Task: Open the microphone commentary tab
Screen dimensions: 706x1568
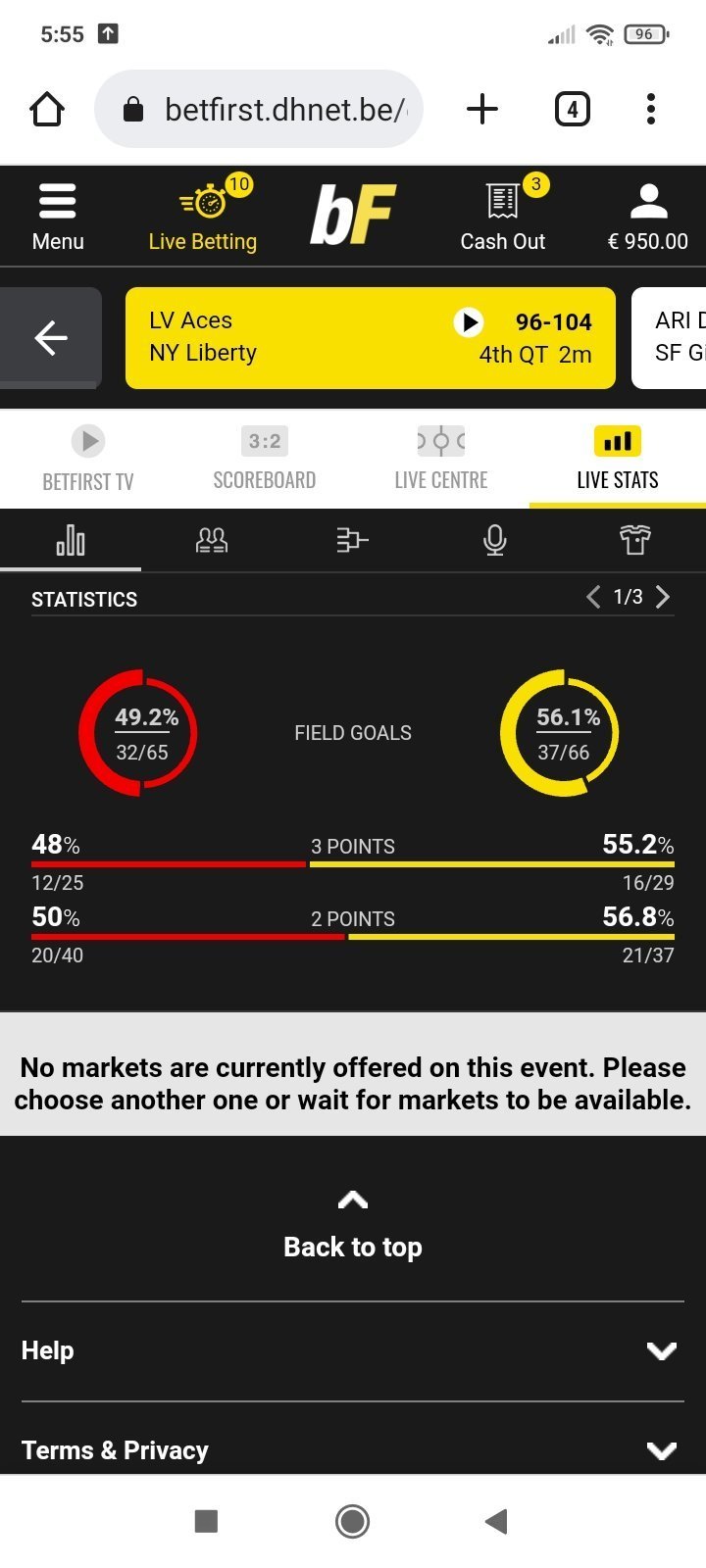Action: tap(495, 540)
